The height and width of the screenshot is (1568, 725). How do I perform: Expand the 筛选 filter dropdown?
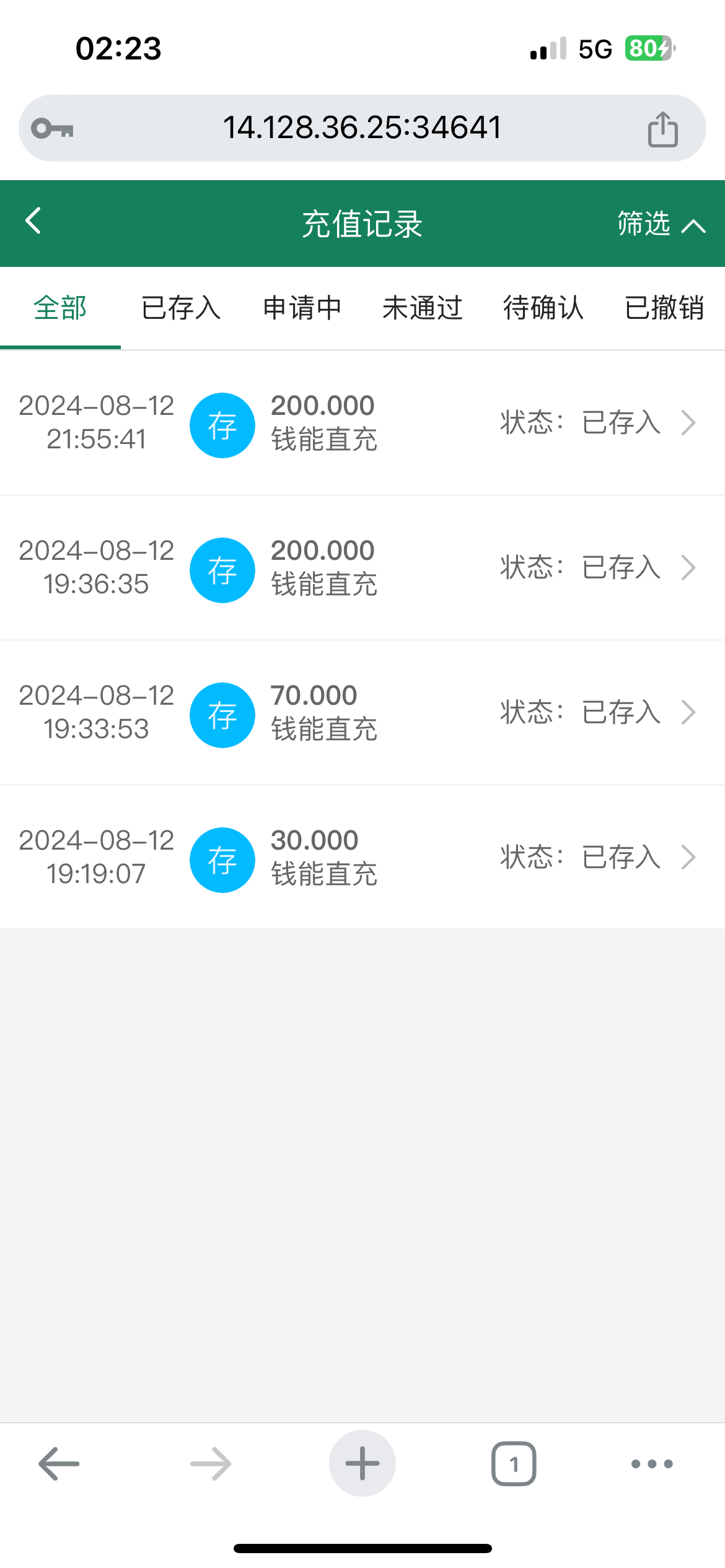(x=661, y=224)
